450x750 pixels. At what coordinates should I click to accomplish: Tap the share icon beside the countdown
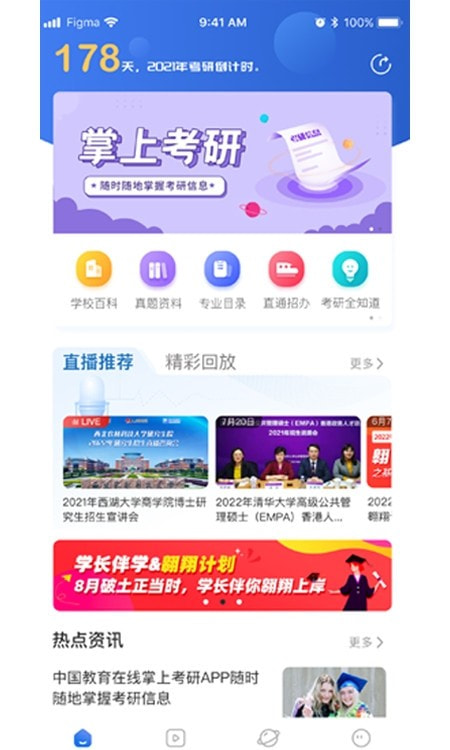click(381, 65)
